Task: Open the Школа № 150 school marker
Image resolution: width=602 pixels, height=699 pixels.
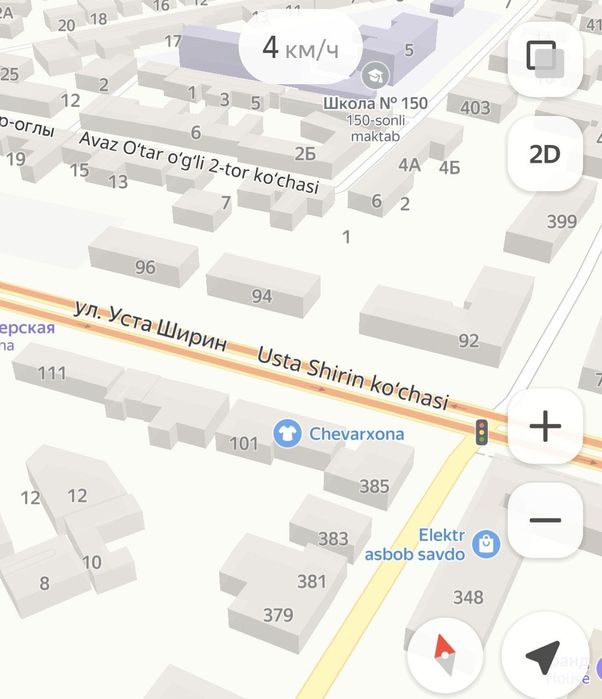Action: [376, 73]
